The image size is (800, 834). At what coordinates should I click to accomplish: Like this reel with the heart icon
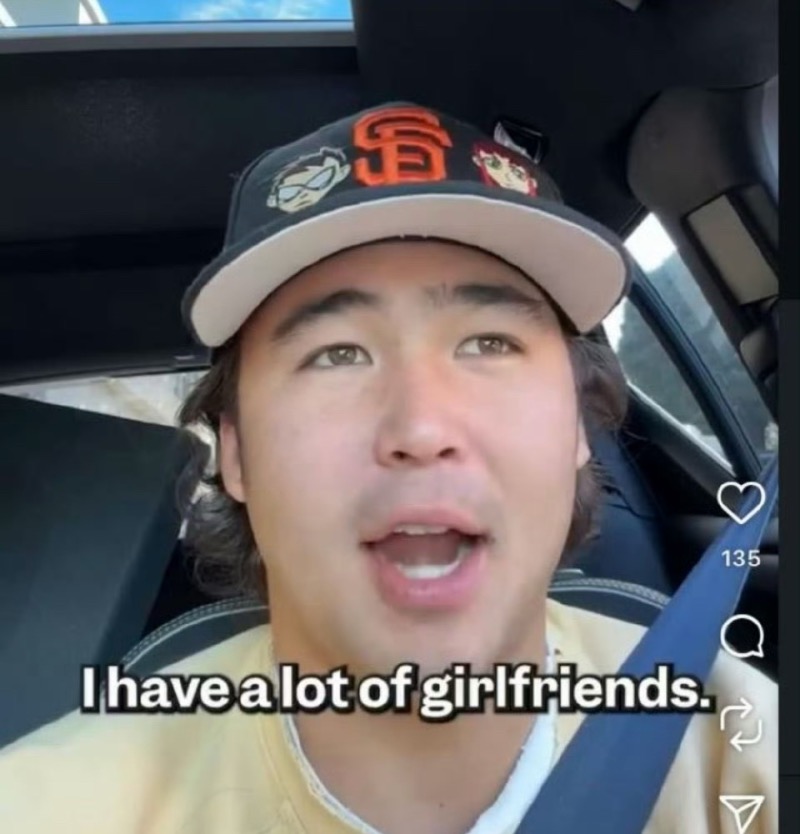click(x=741, y=502)
